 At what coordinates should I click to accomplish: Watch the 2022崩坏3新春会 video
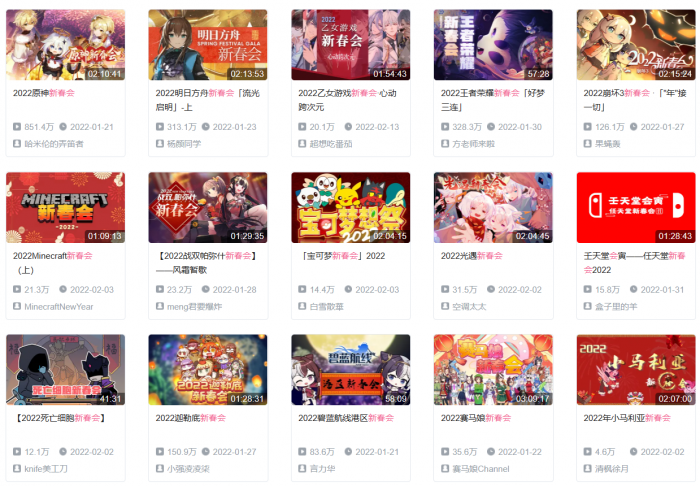tap(636, 45)
